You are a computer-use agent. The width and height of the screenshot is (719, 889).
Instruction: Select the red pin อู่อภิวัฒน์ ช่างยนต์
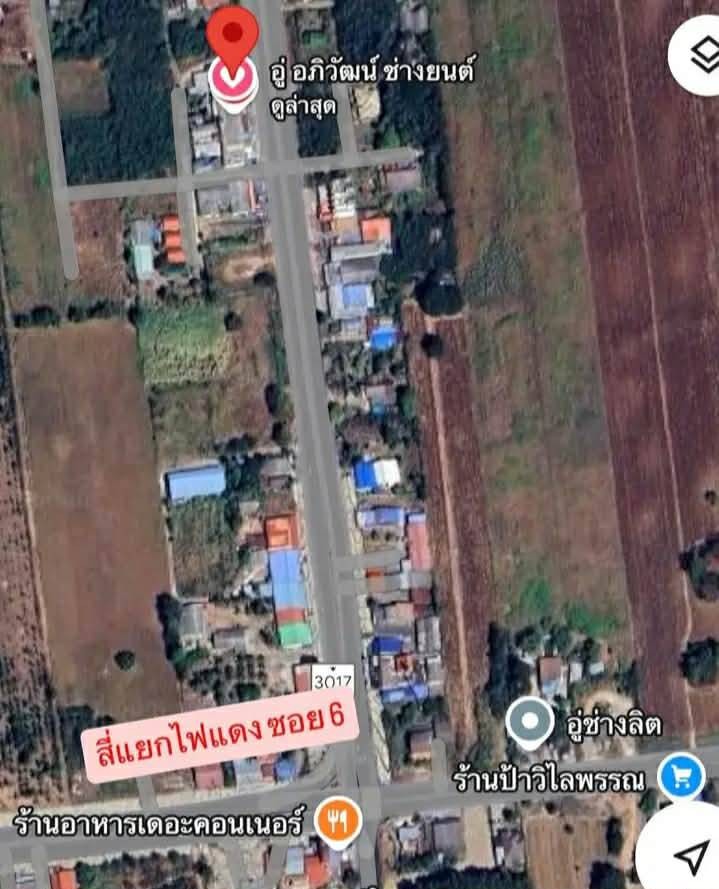point(232,50)
